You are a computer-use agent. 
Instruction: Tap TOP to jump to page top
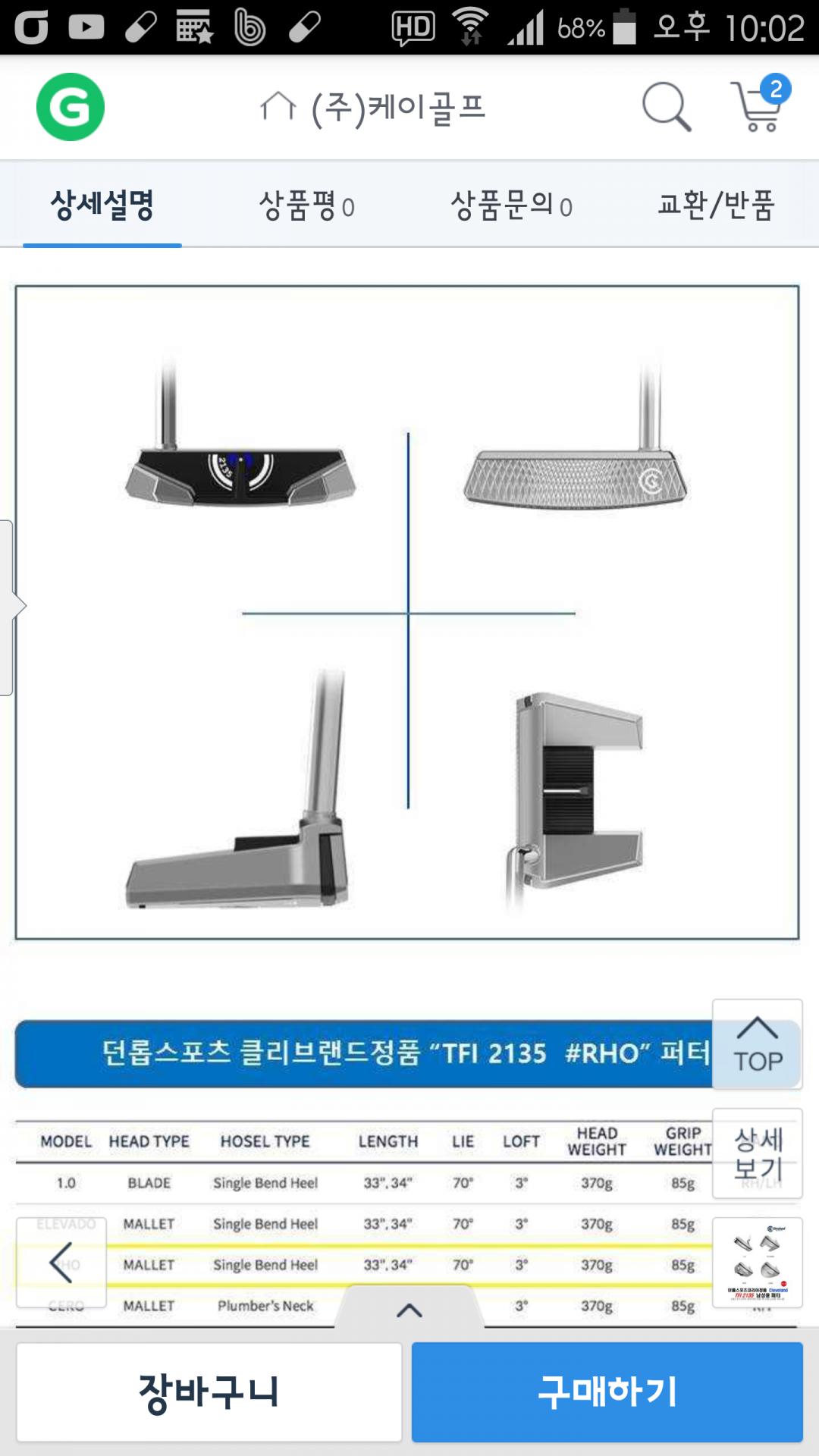(x=757, y=1044)
